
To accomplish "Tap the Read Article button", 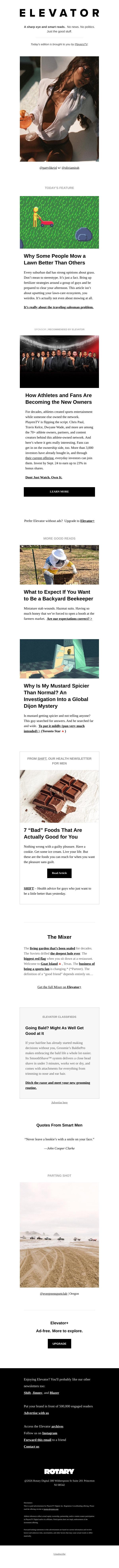I will (59, 873).
